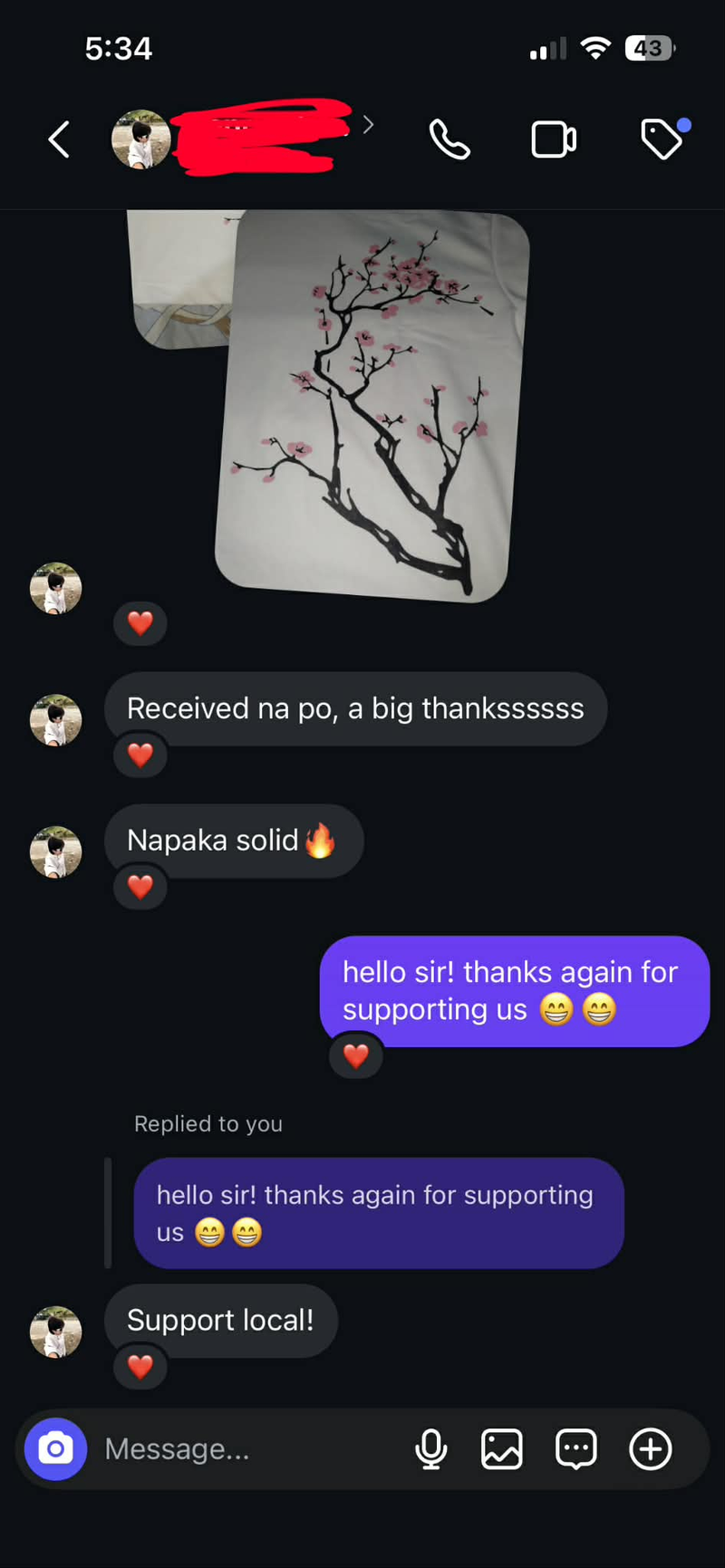
Task: Open more options plus button
Action: (x=651, y=1448)
